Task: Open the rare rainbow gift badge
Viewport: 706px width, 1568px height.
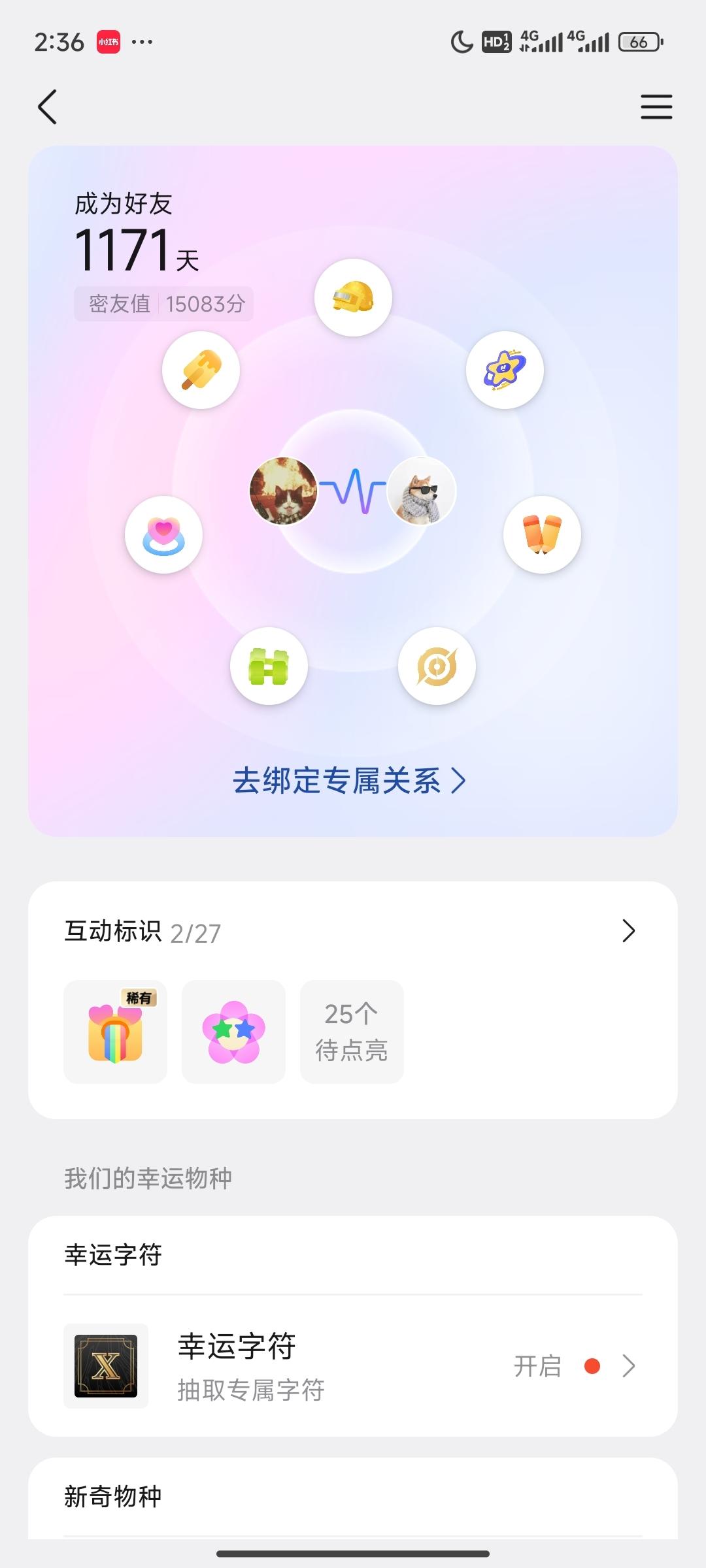Action: tap(115, 1033)
